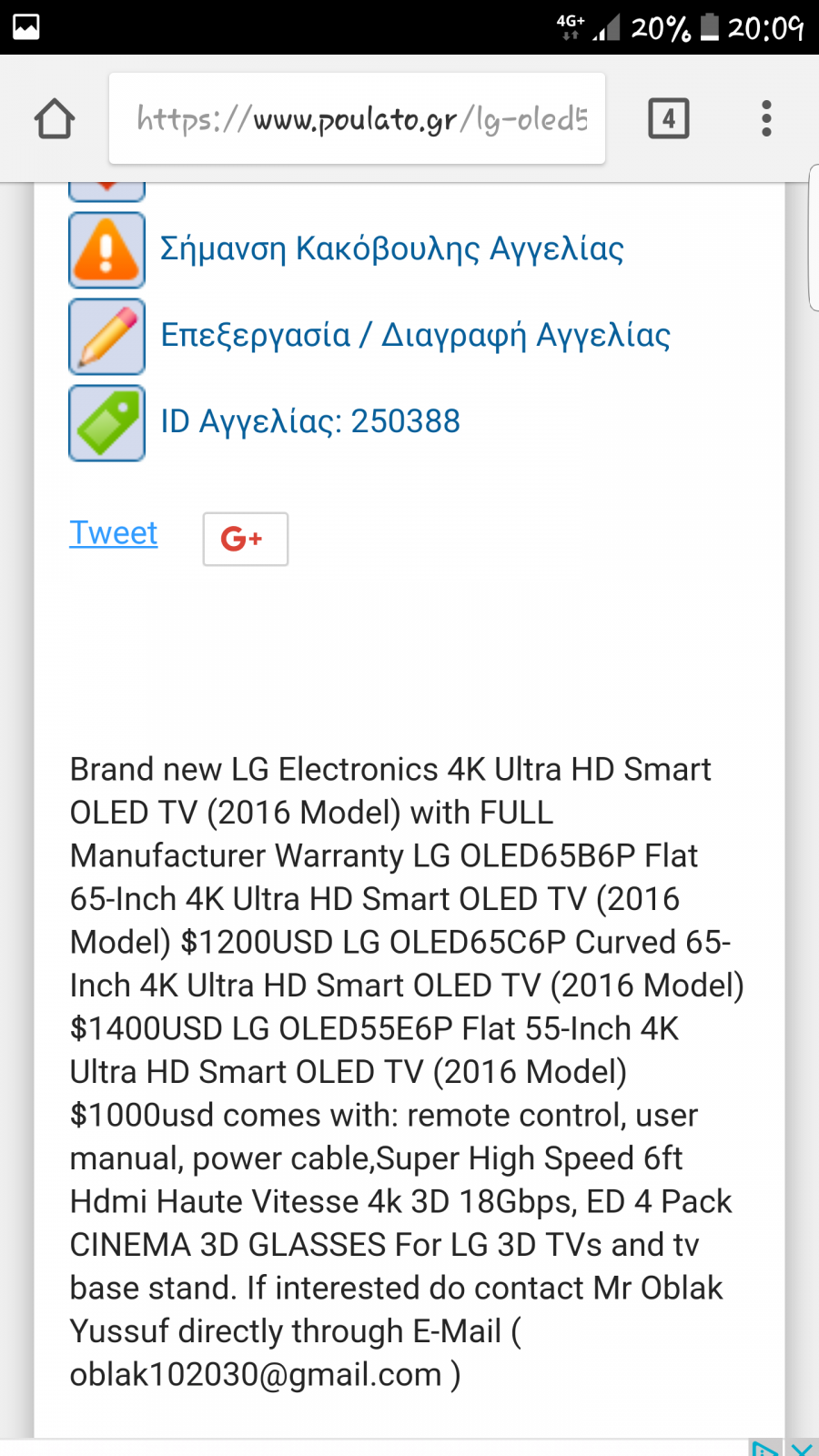
Task: Open the browser overflow menu
Action: (x=766, y=118)
